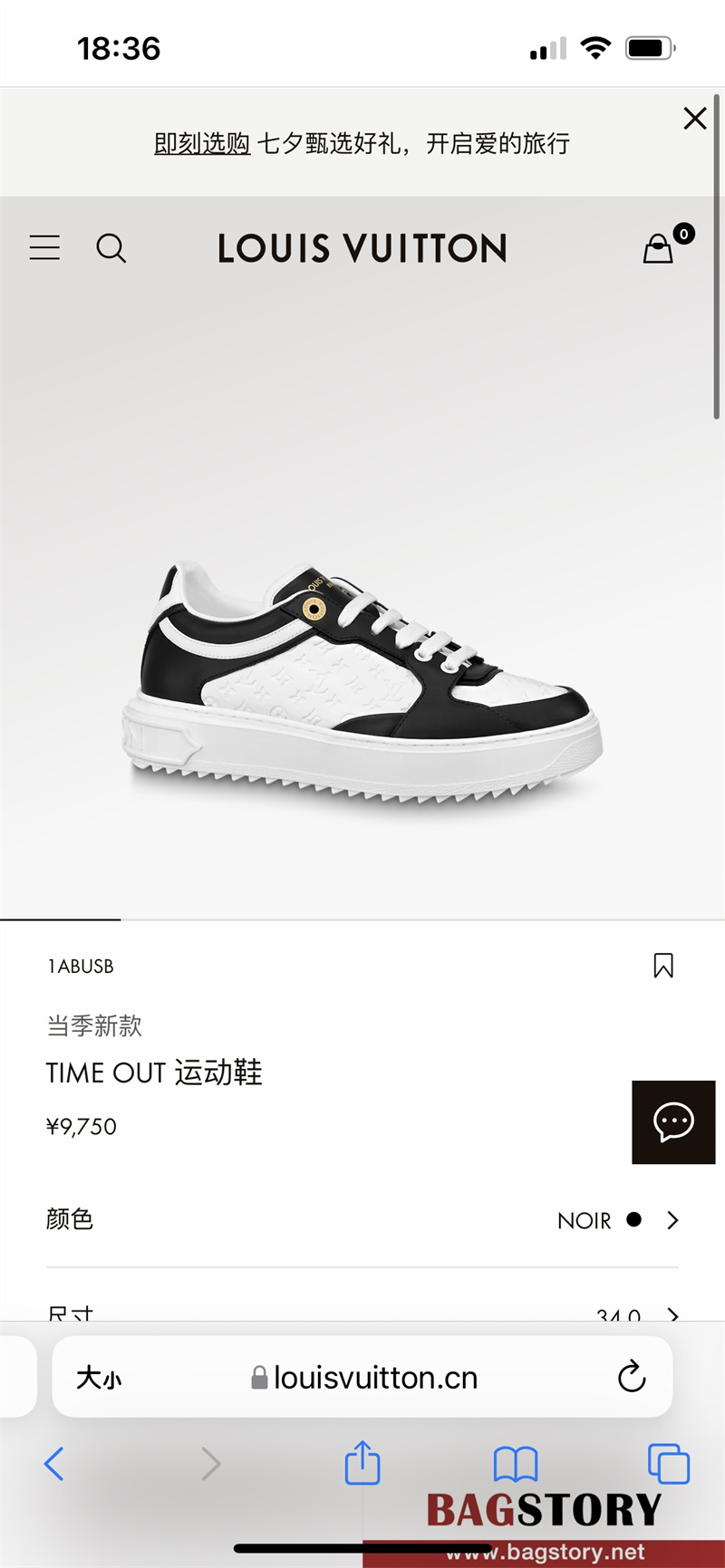Open the 颜色 NOIR color row
The width and height of the screenshot is (725, 1568).
point(362,1220)
